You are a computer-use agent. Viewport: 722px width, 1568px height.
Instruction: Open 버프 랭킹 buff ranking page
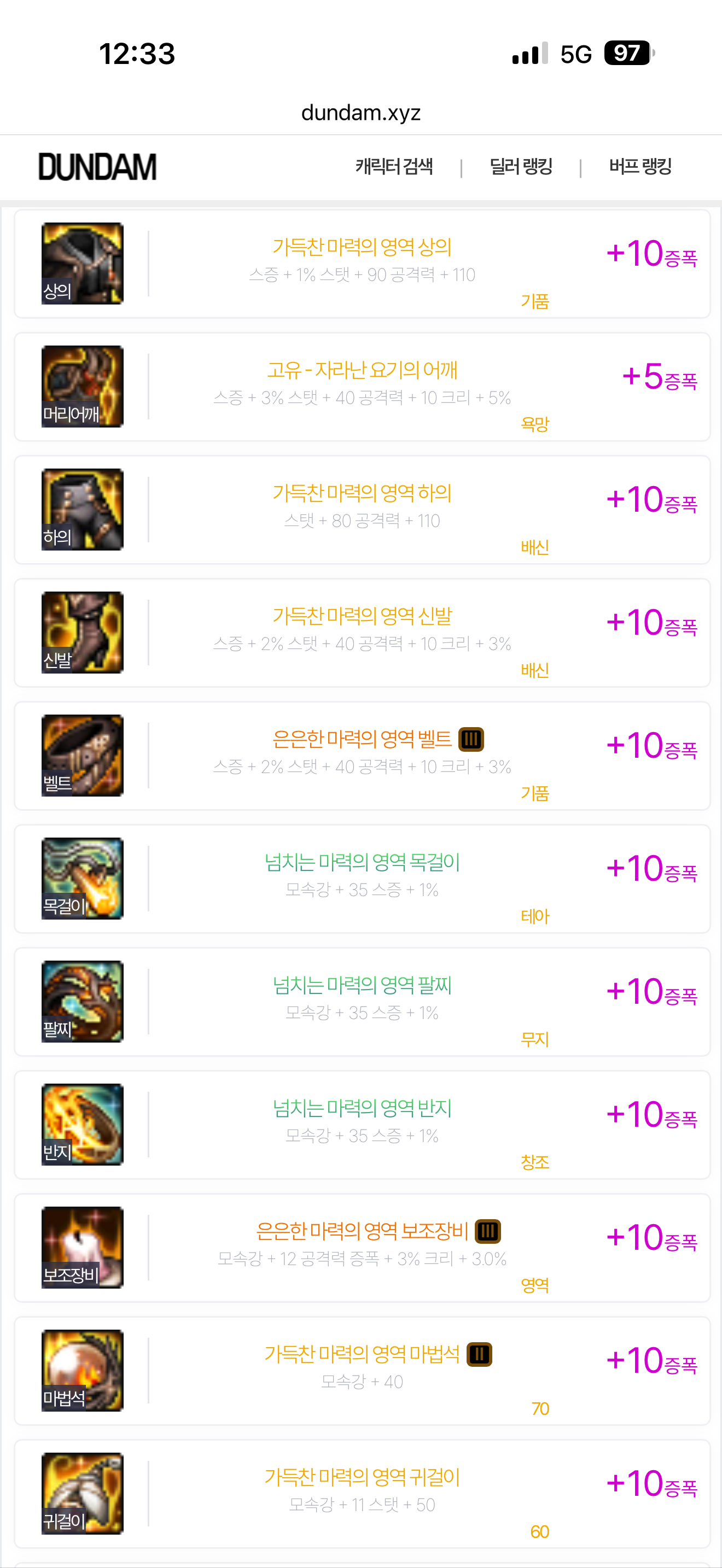640,166
